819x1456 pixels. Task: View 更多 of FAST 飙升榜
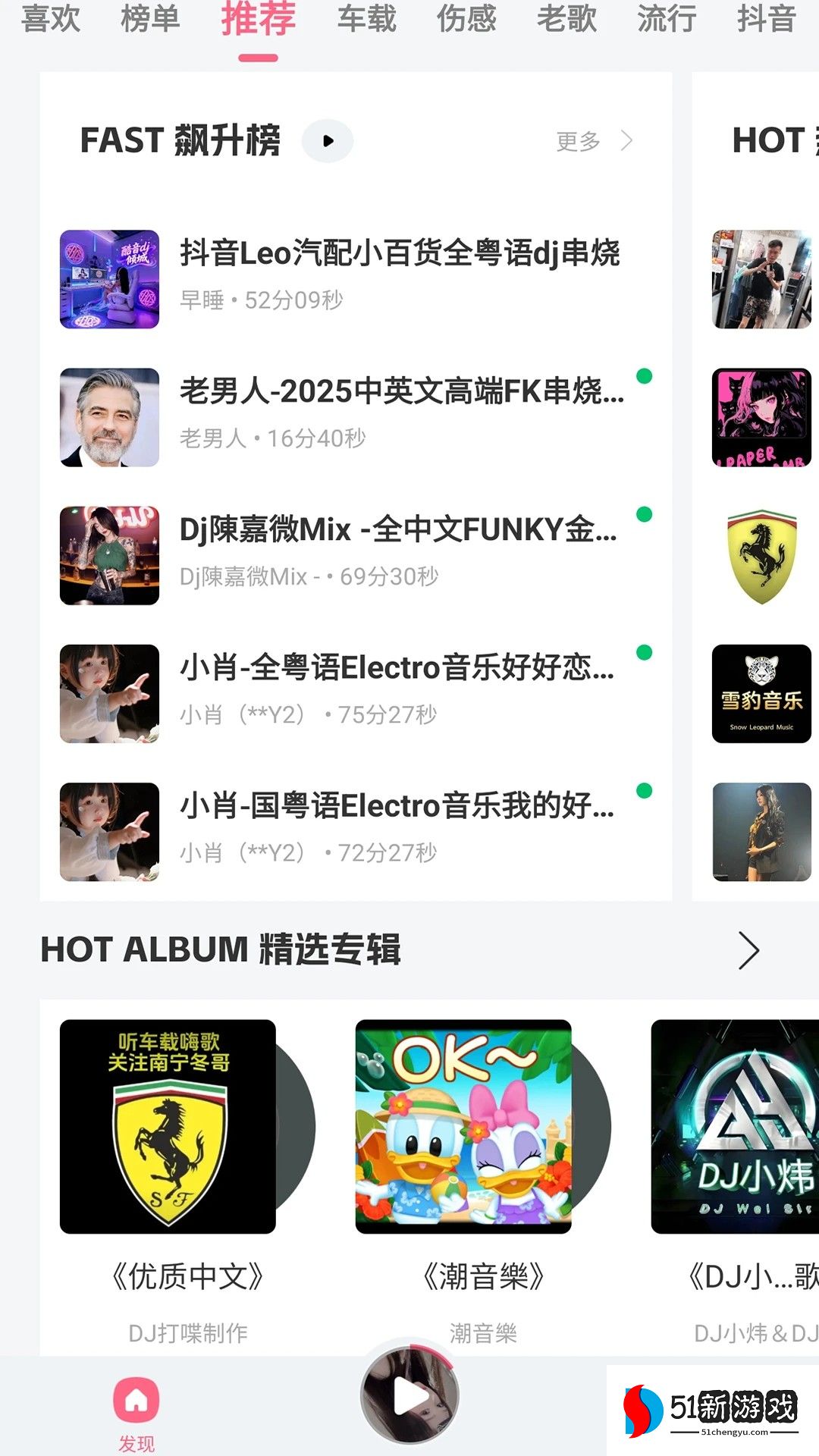click(x=593, y=141)
